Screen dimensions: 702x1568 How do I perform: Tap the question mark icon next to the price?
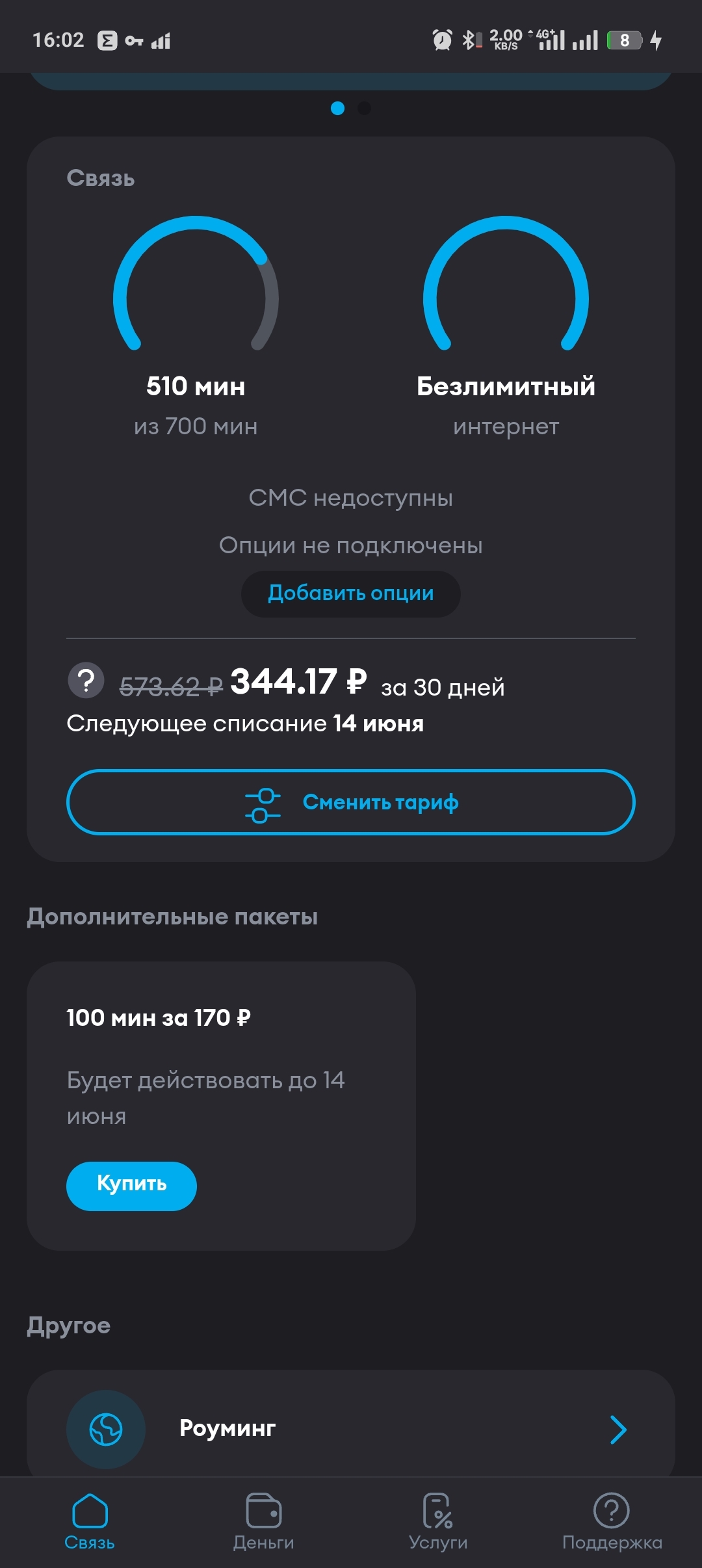point(86,681)
